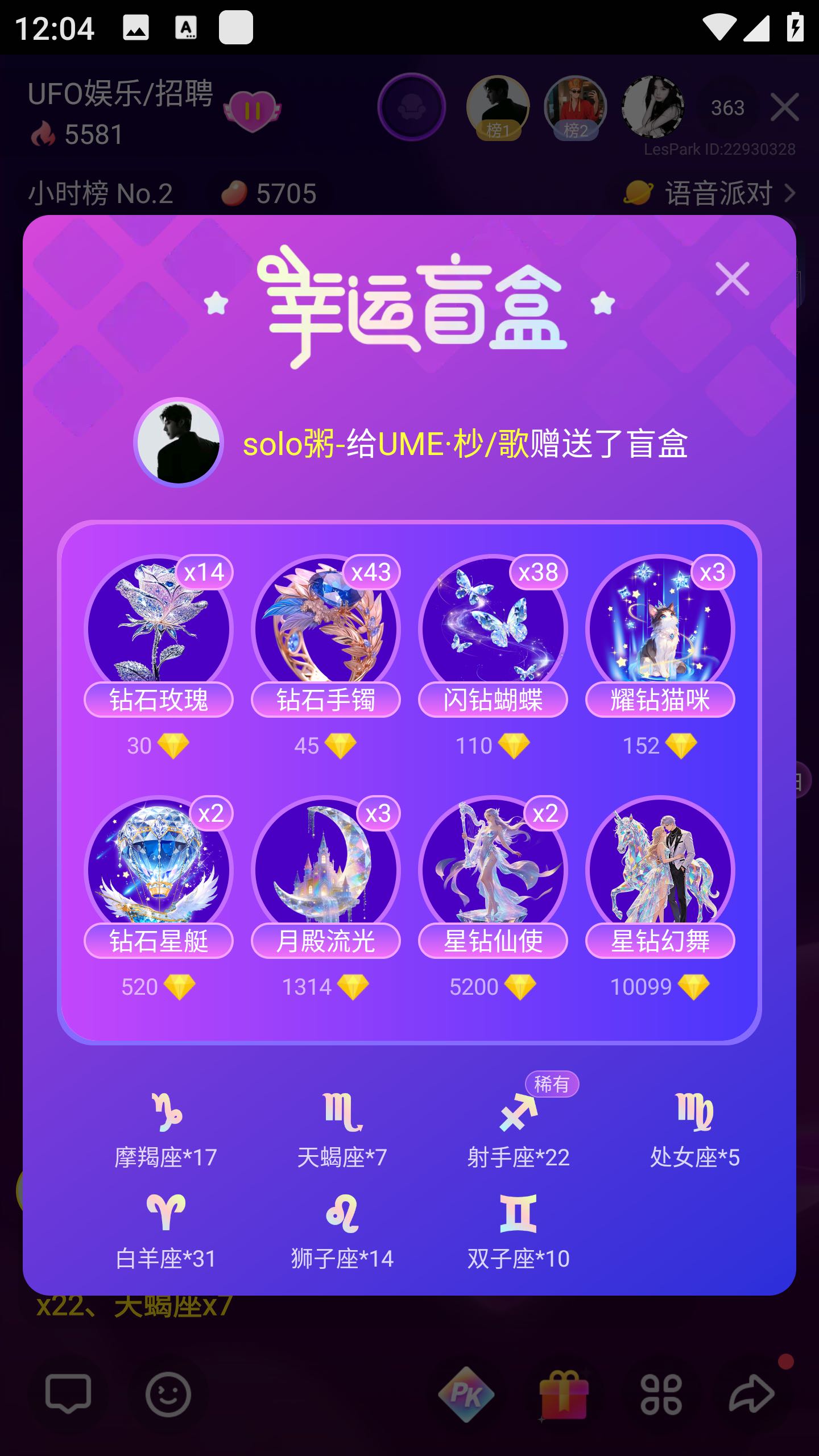This screenshot has width=819, height=1456.
Task: Start a PK battle
Action: 466,1394
